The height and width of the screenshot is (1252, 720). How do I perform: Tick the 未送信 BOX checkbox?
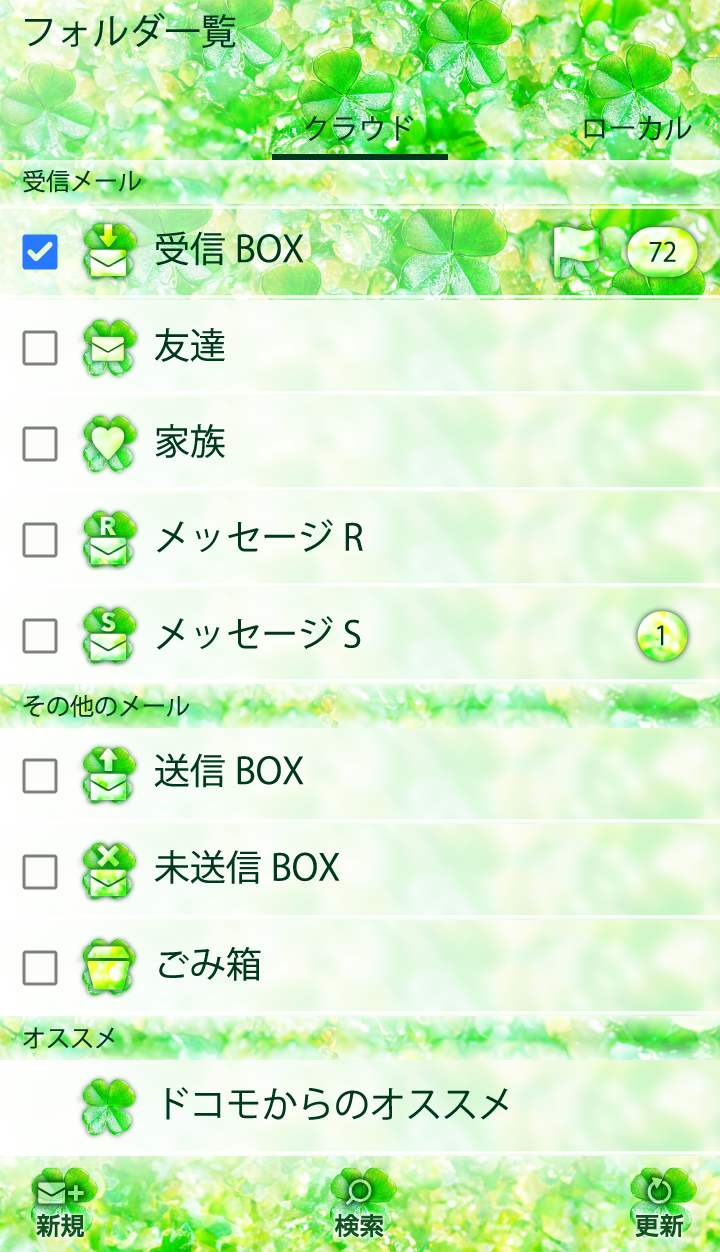point(40,870)
